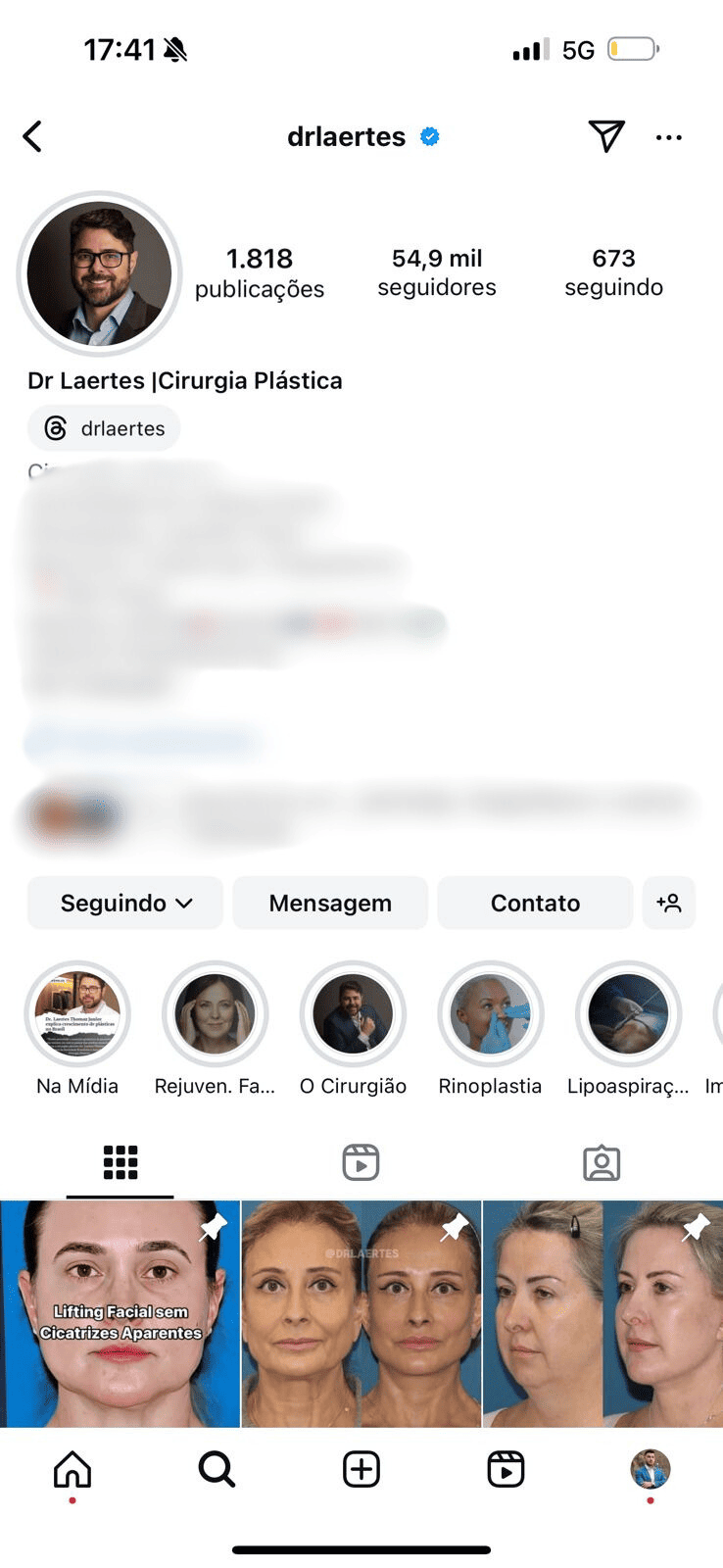
Task: View seguidores list of 54,9 mil
Action: click(437, 272)
